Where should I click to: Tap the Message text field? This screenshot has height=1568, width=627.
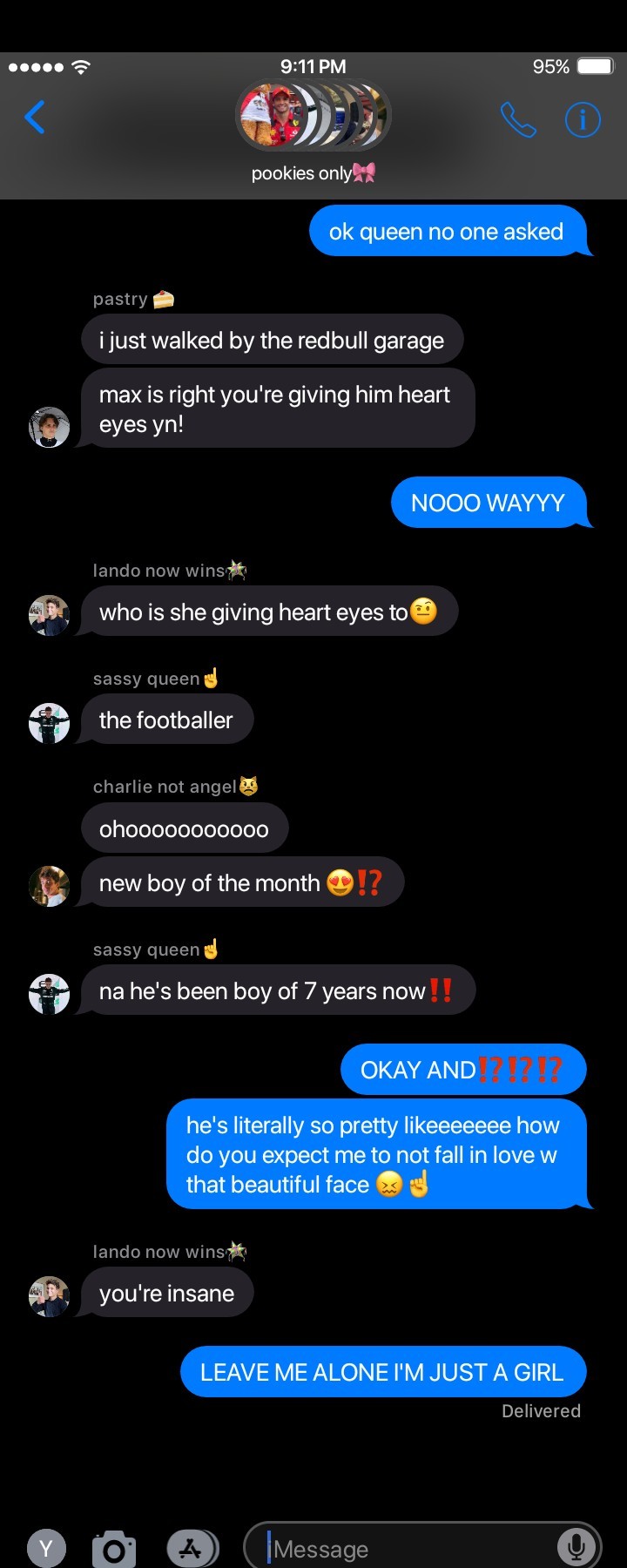409,1548
